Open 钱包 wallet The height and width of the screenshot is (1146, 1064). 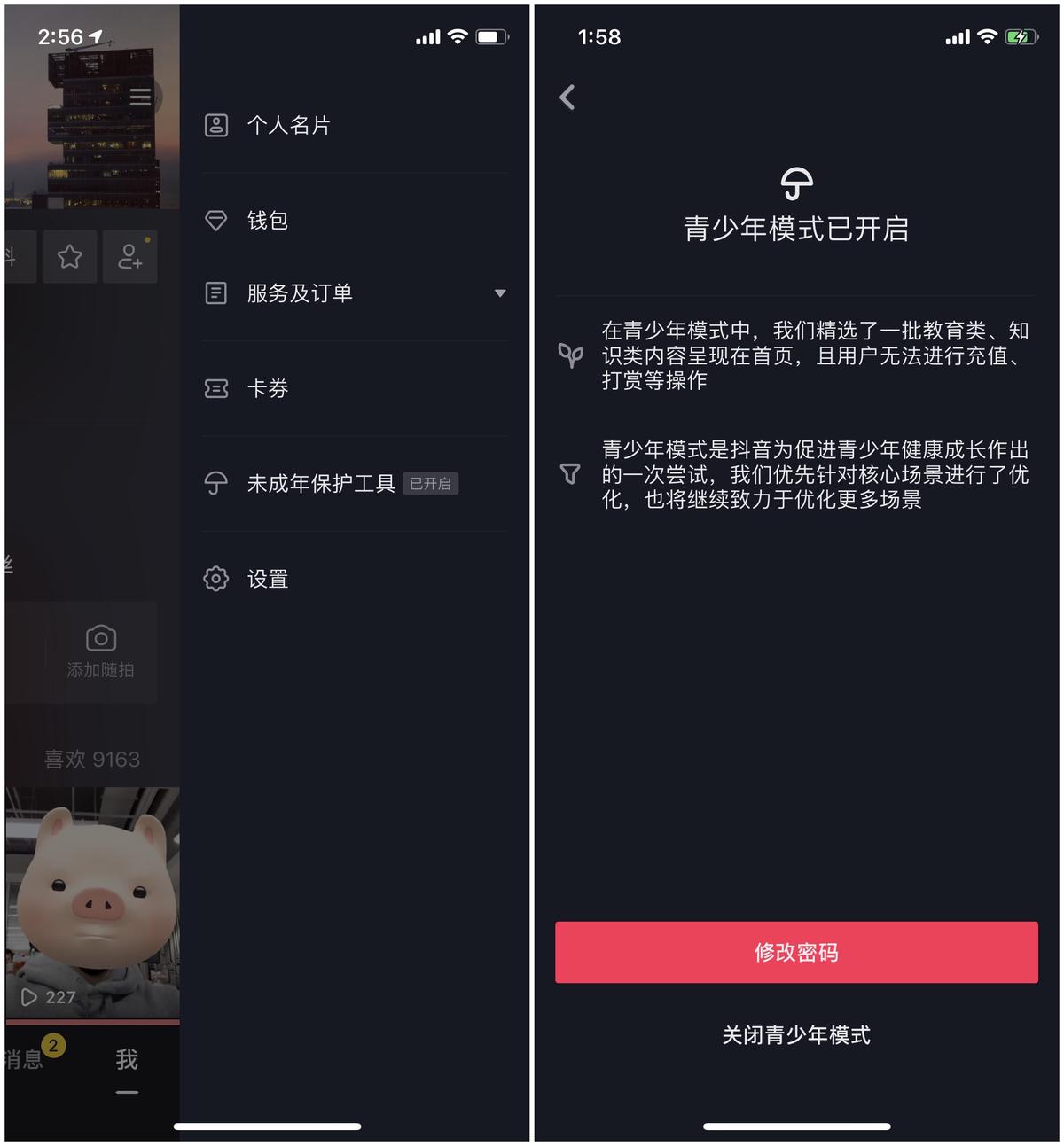point(267,221)
